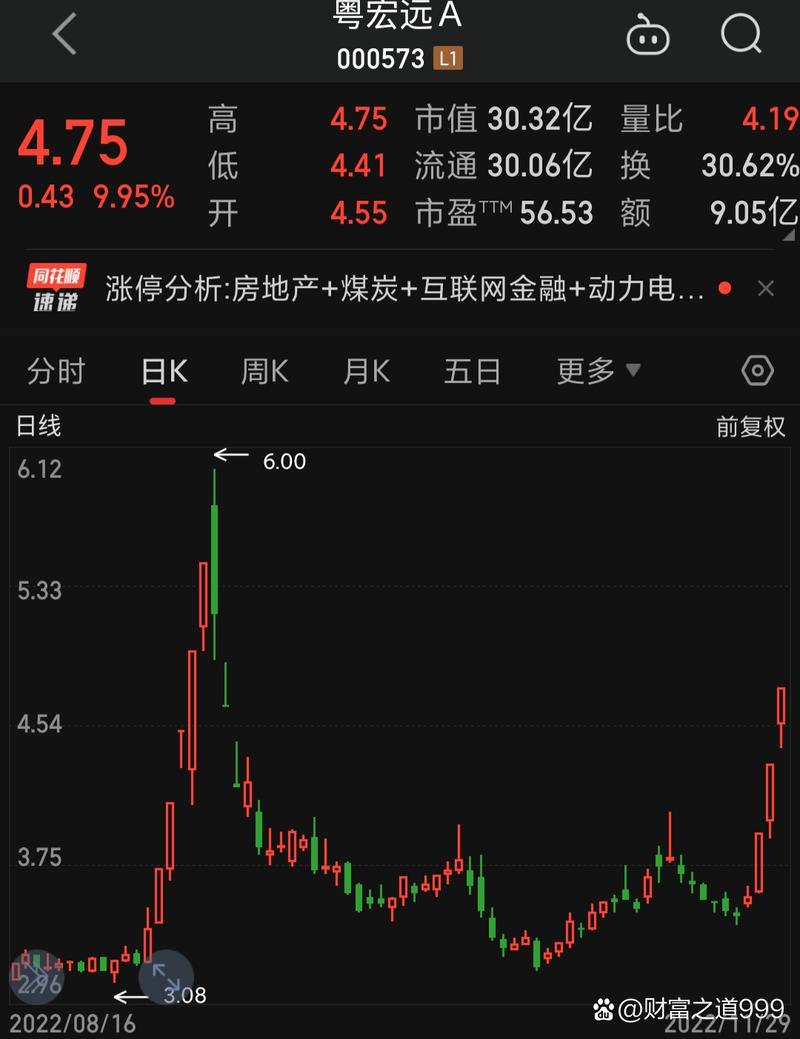This screenshot has width=800, height=1039.
Task: Switch adjustment mode via 前复权 label
Action: (749, 425)
